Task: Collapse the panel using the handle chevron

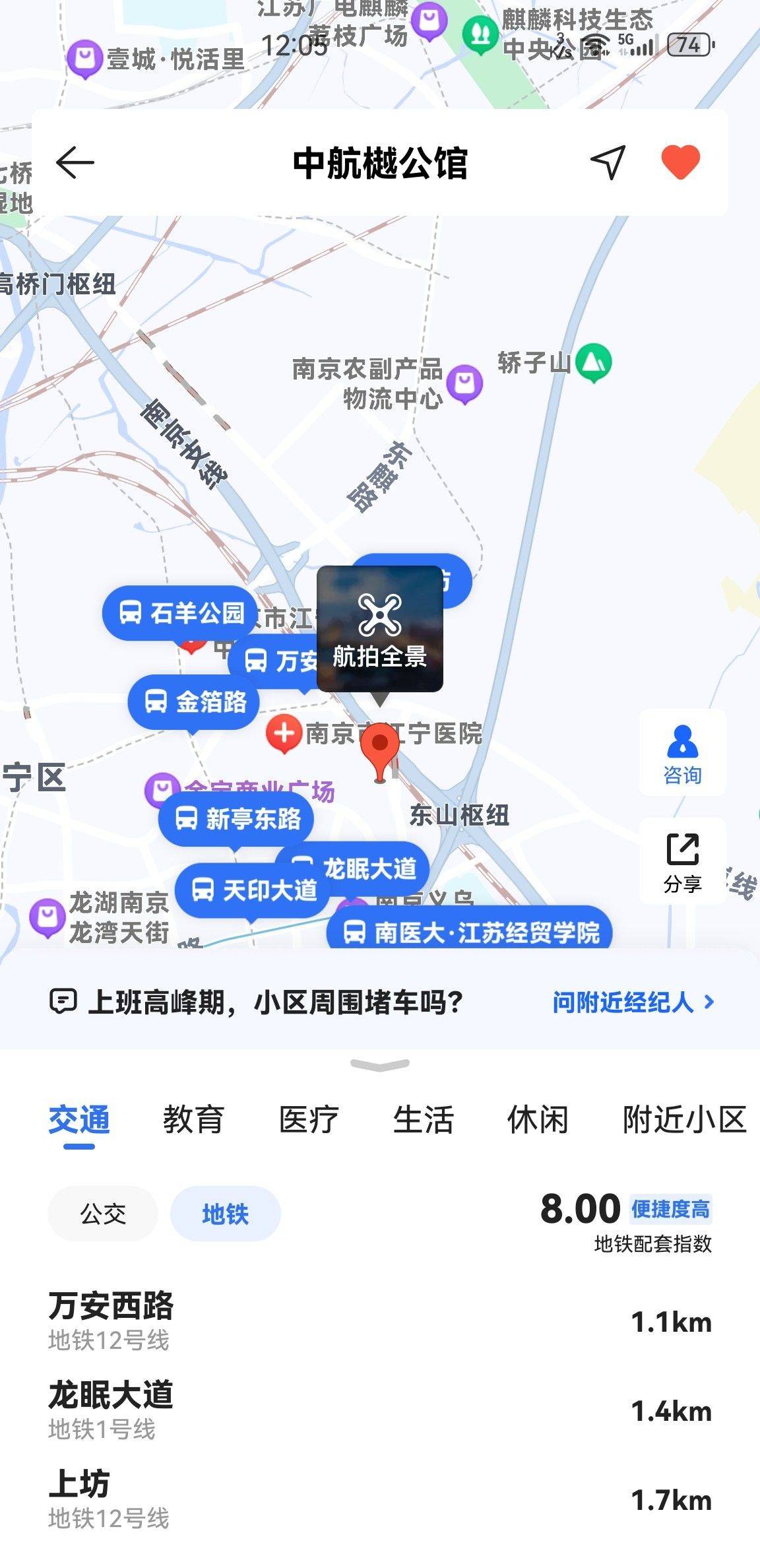Action: pos(380,1064)
